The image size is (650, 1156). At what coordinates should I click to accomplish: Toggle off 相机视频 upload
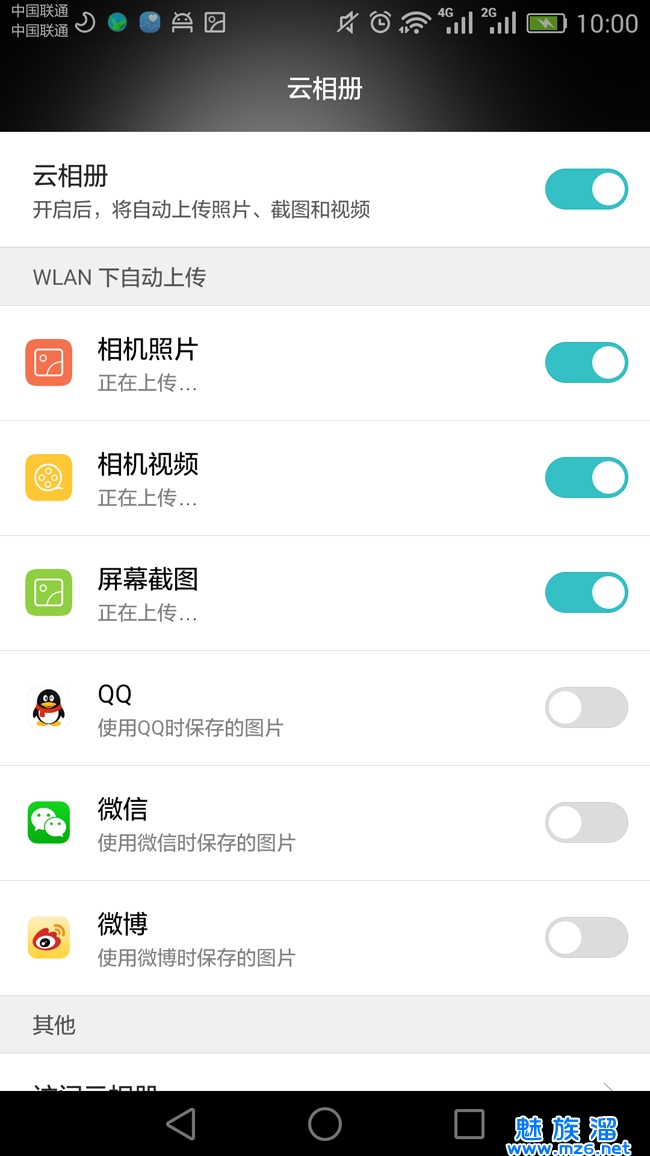point(586,478)
